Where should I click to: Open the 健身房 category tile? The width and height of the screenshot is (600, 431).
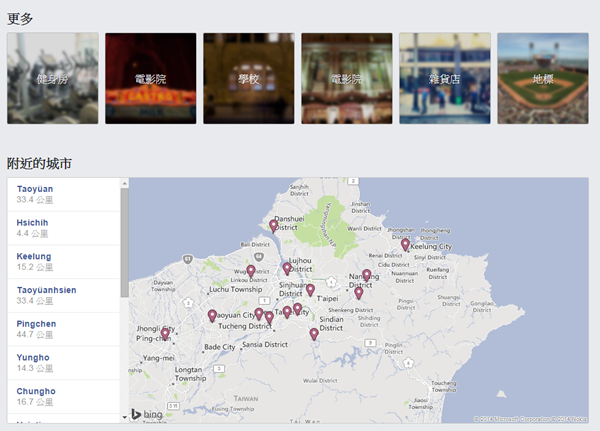53,78
